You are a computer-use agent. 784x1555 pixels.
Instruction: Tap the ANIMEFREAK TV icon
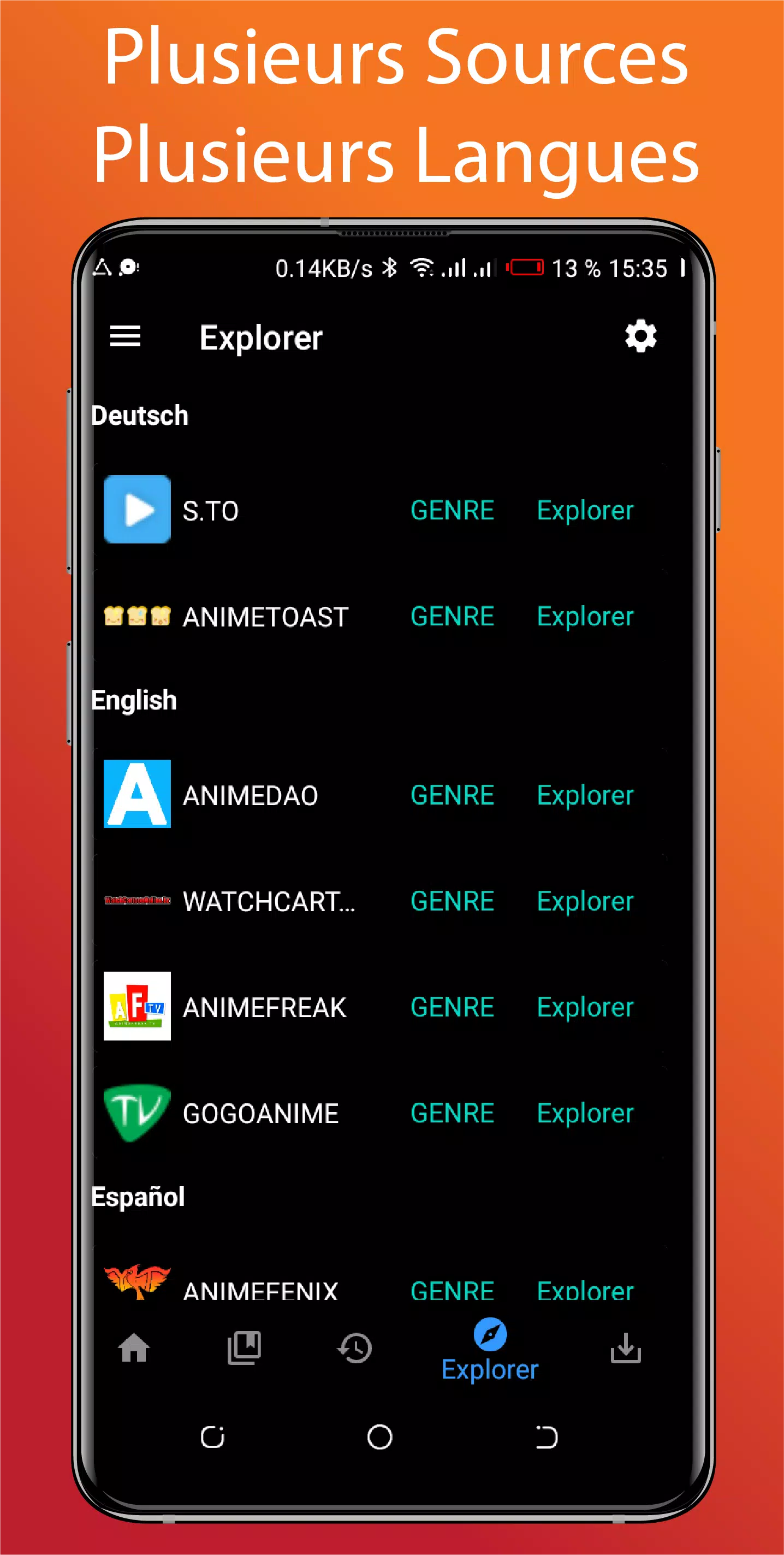click(137, 1006)
